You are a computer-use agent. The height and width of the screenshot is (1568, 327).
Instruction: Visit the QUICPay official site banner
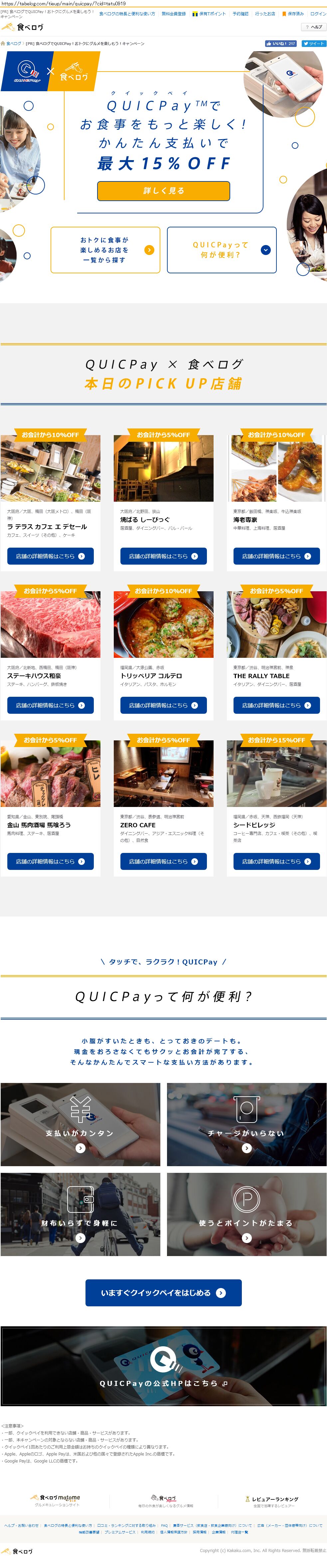click(x=164, y=1382)
